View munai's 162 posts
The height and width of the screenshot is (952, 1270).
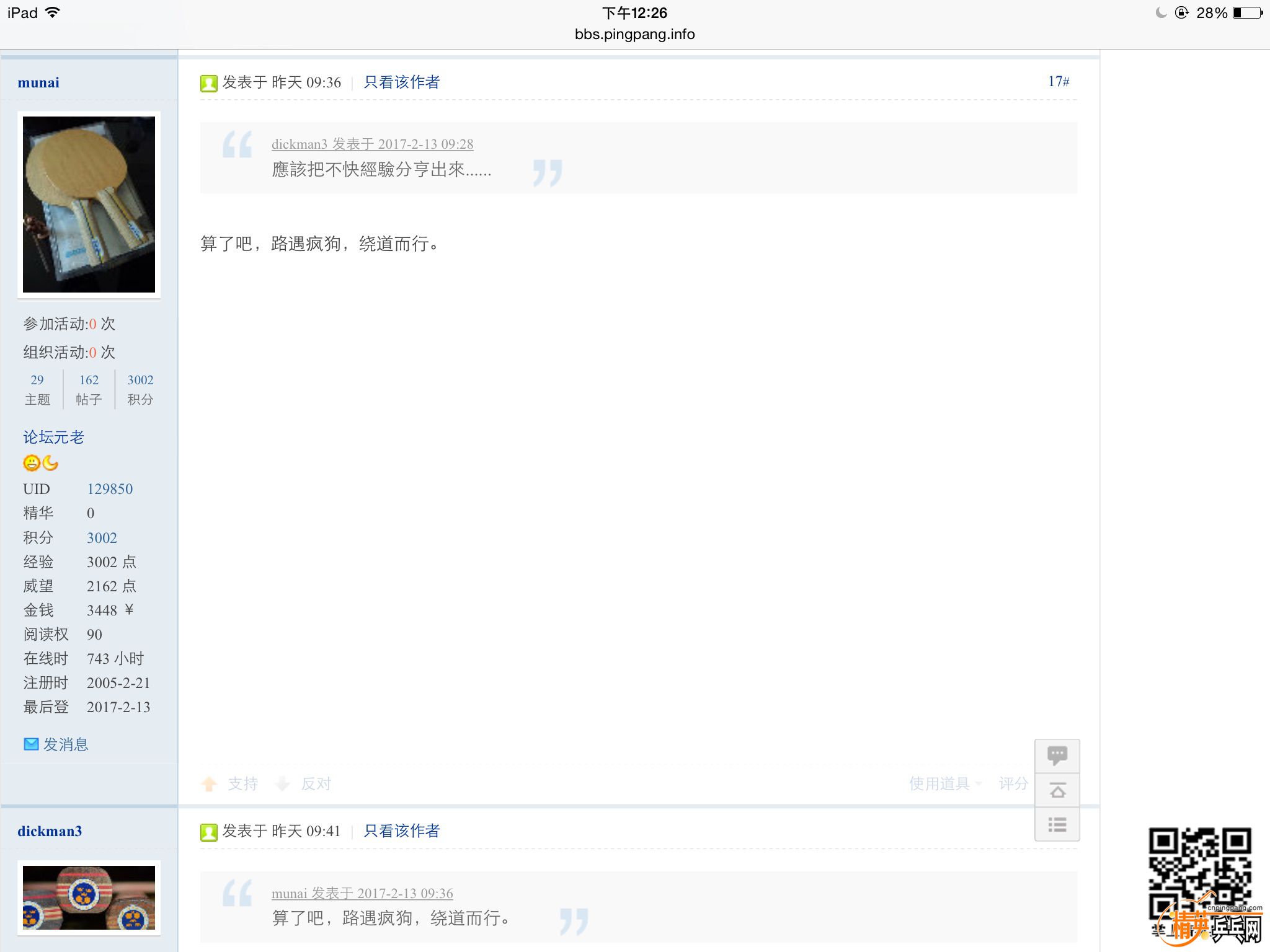click(x=89, y=380)
